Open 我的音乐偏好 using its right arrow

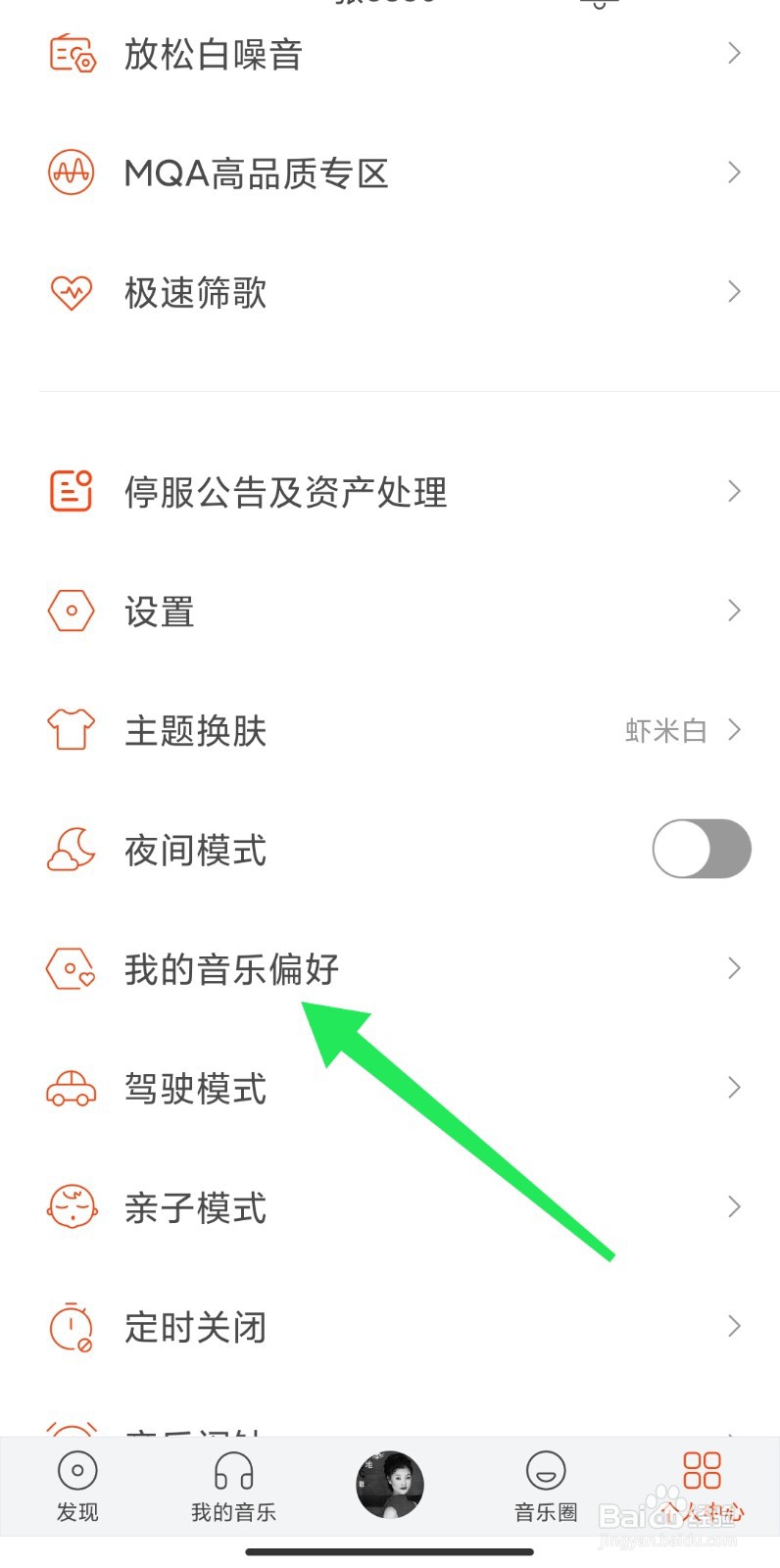click(735, 968)
